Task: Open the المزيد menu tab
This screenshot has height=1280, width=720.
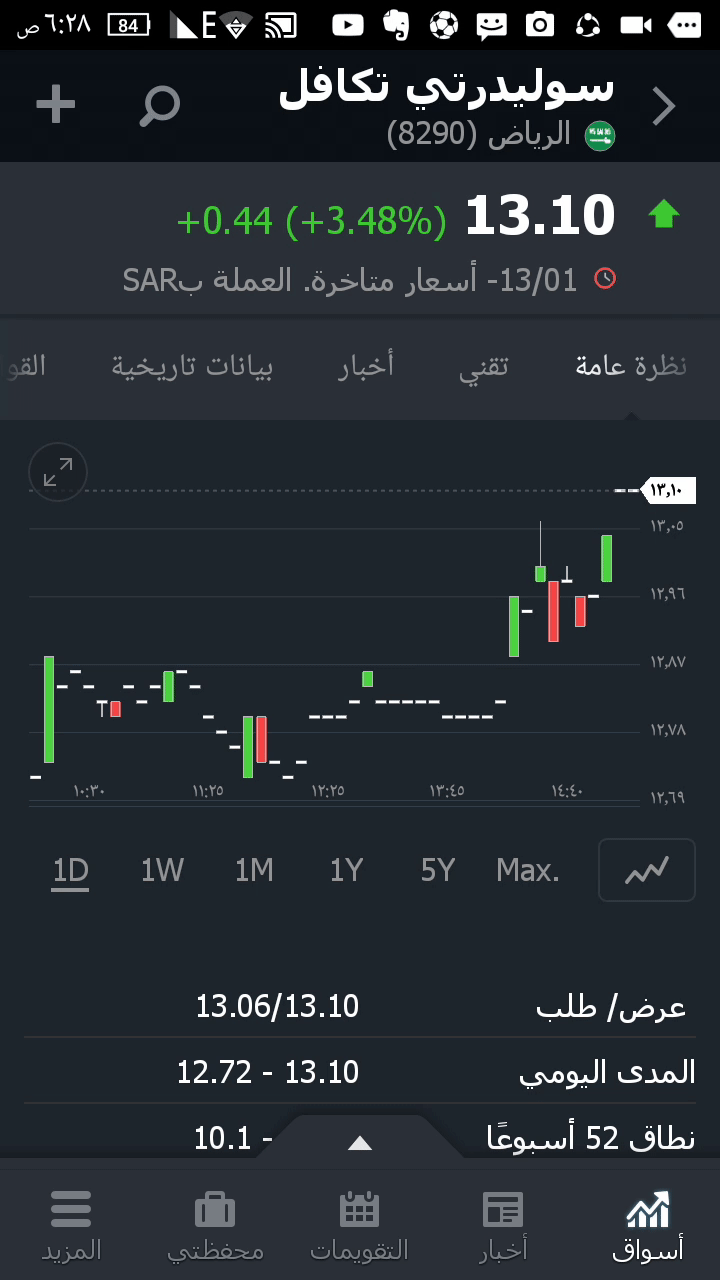Action: [x=71, y=1224]
